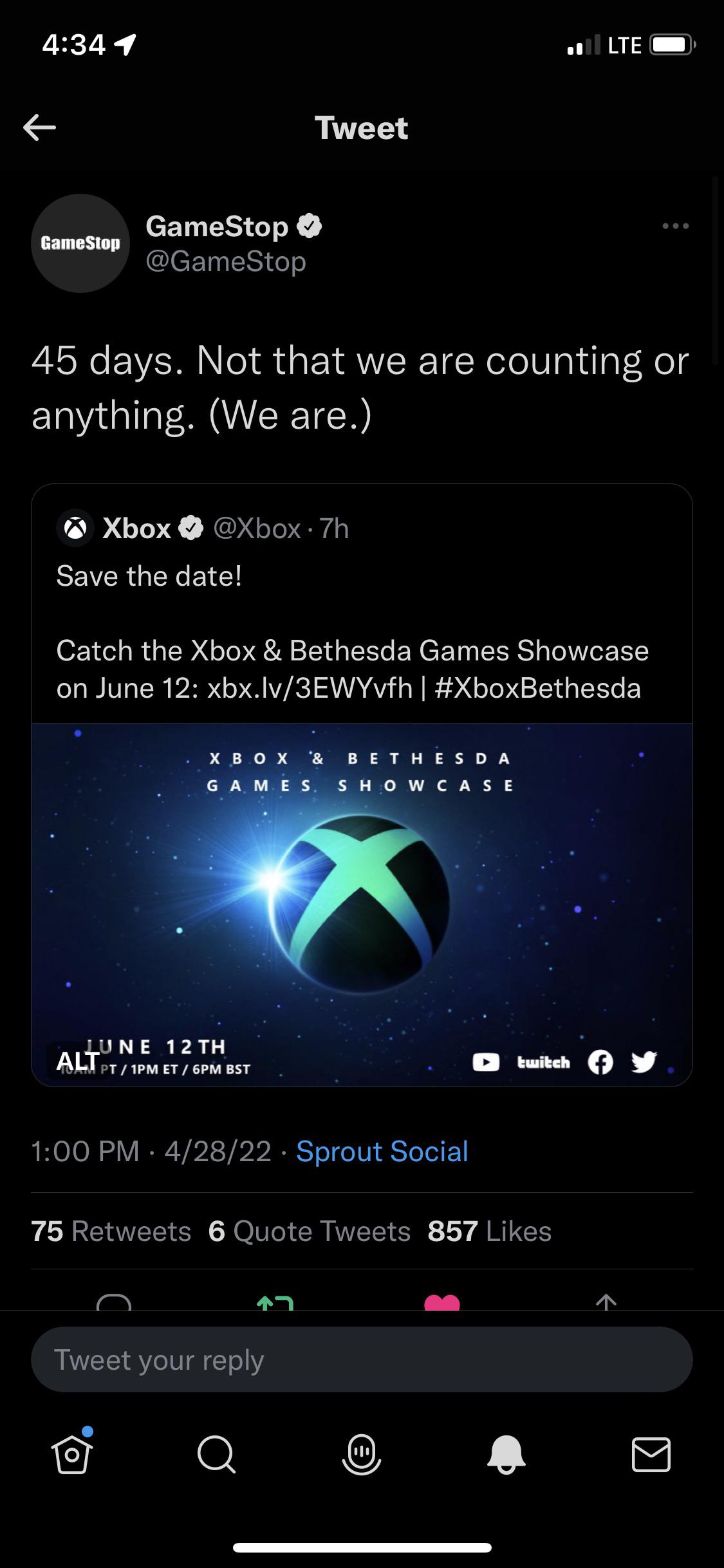Switch to the Home tab
The height and width of the screenshot is (1568, 724).
coord(72,1455)
